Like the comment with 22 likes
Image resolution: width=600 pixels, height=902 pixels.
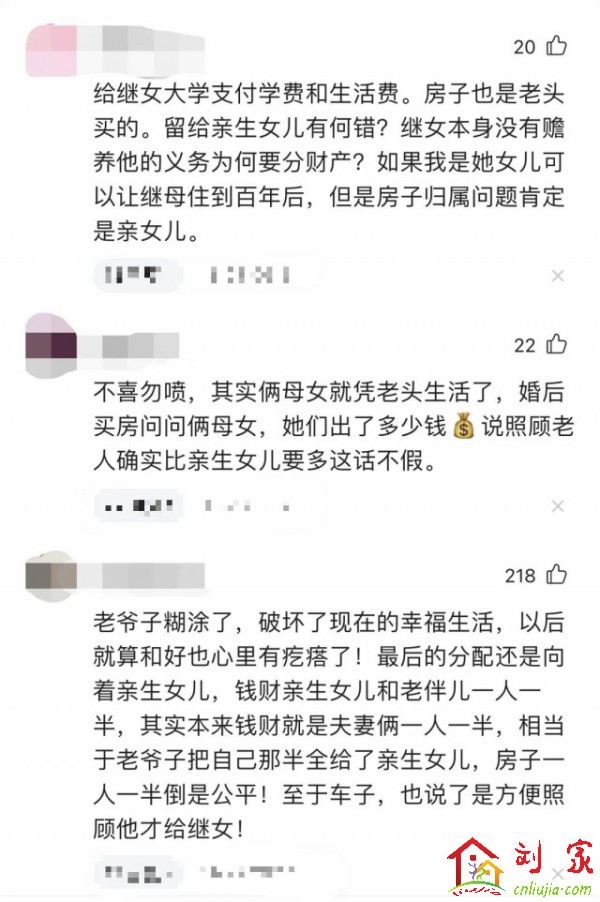coord(556,345)
